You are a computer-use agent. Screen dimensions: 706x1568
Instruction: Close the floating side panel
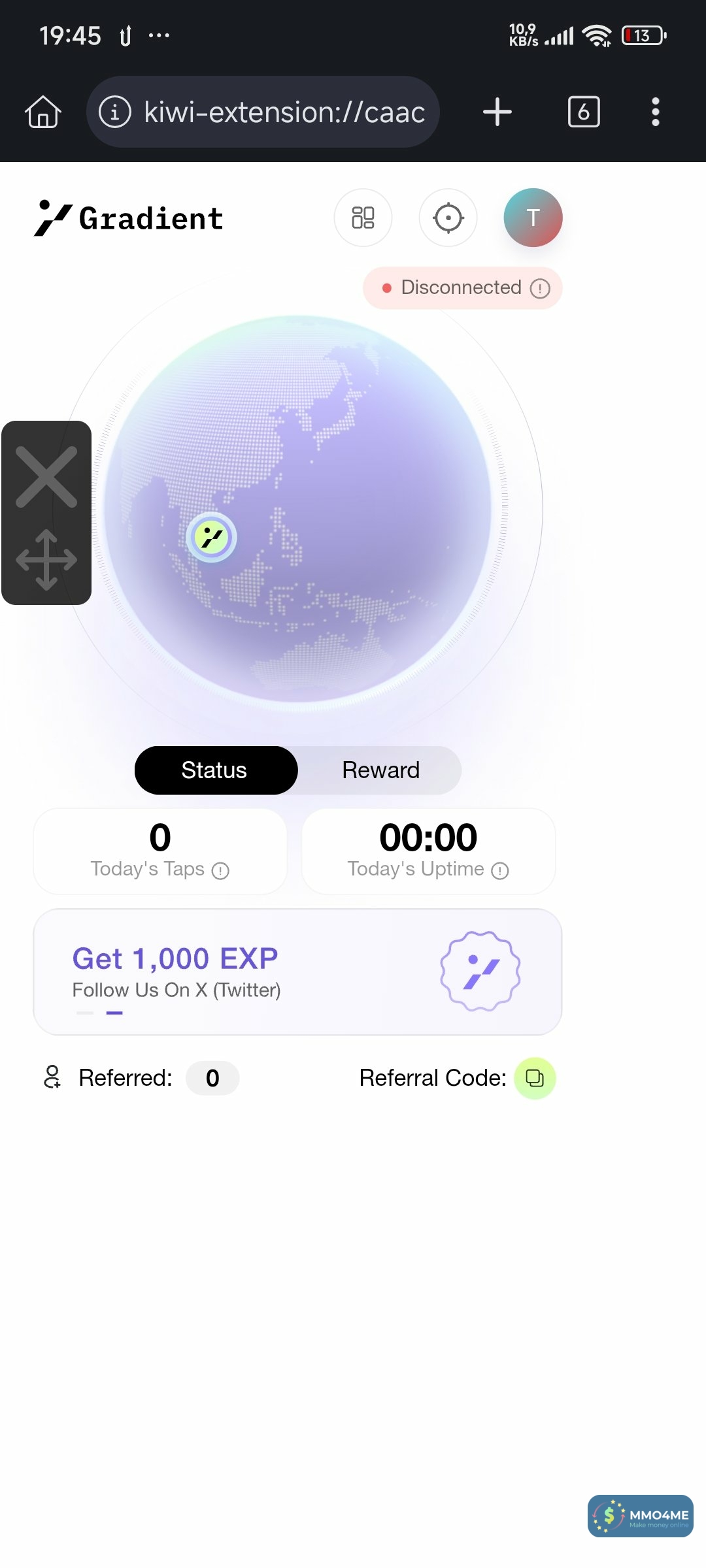(x=46, y=477)
